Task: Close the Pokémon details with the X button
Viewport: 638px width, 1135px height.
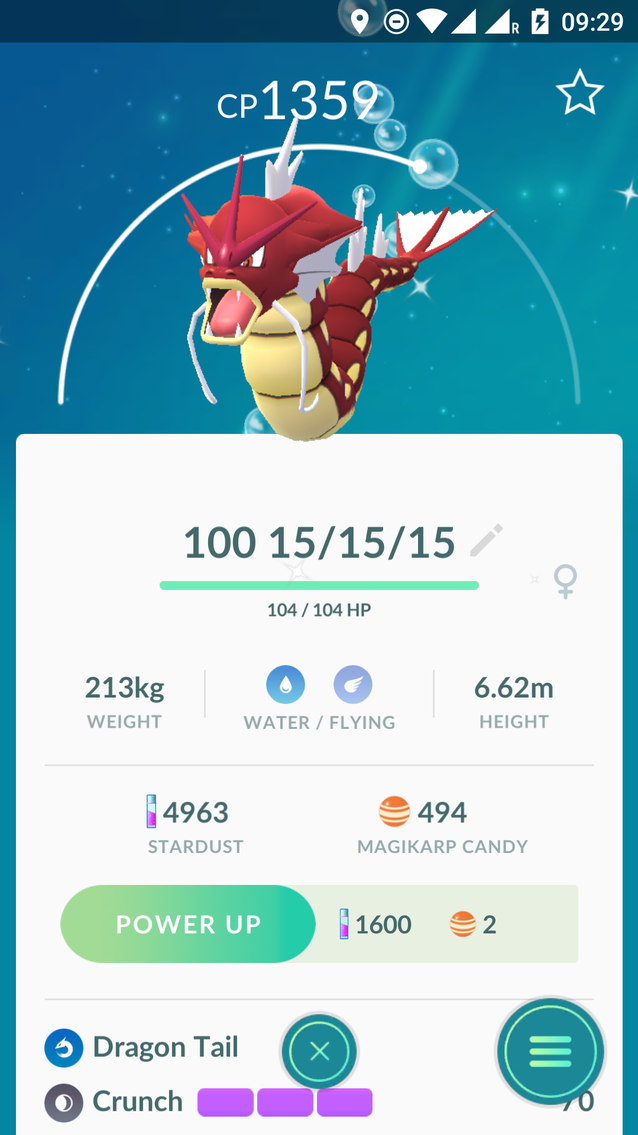Action: tap(319, 1051)
